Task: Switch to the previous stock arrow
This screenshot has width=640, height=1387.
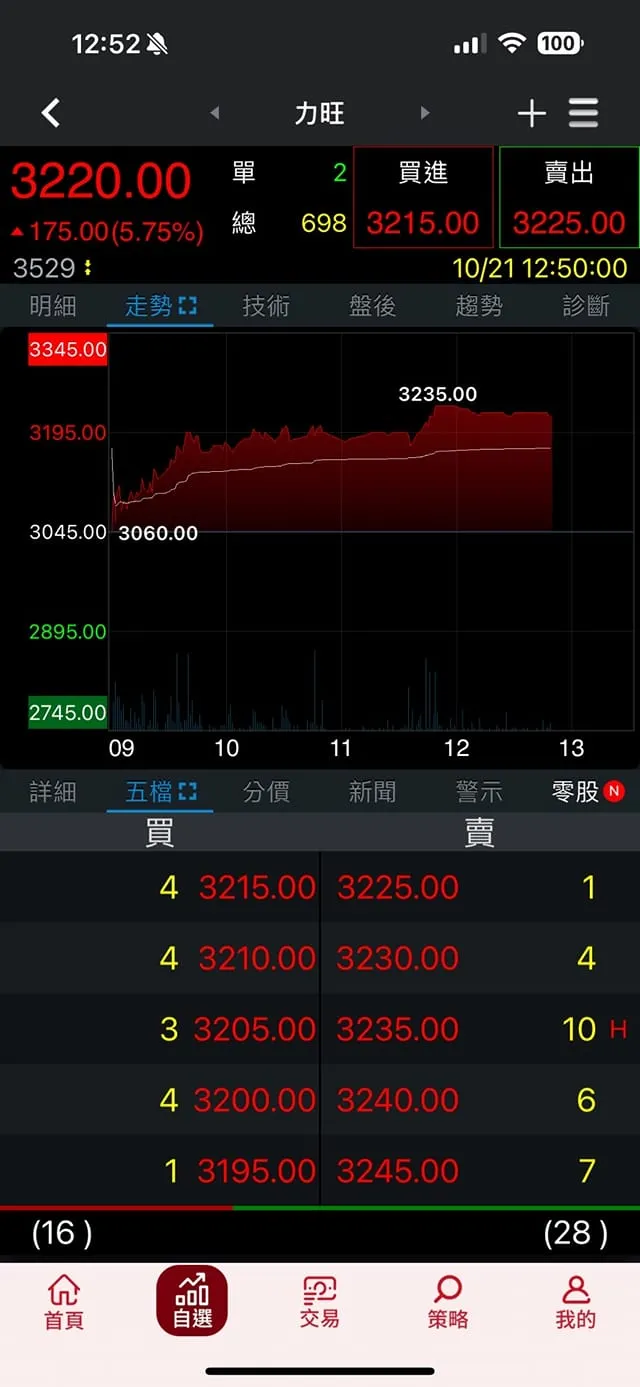Action: point(215,113)
